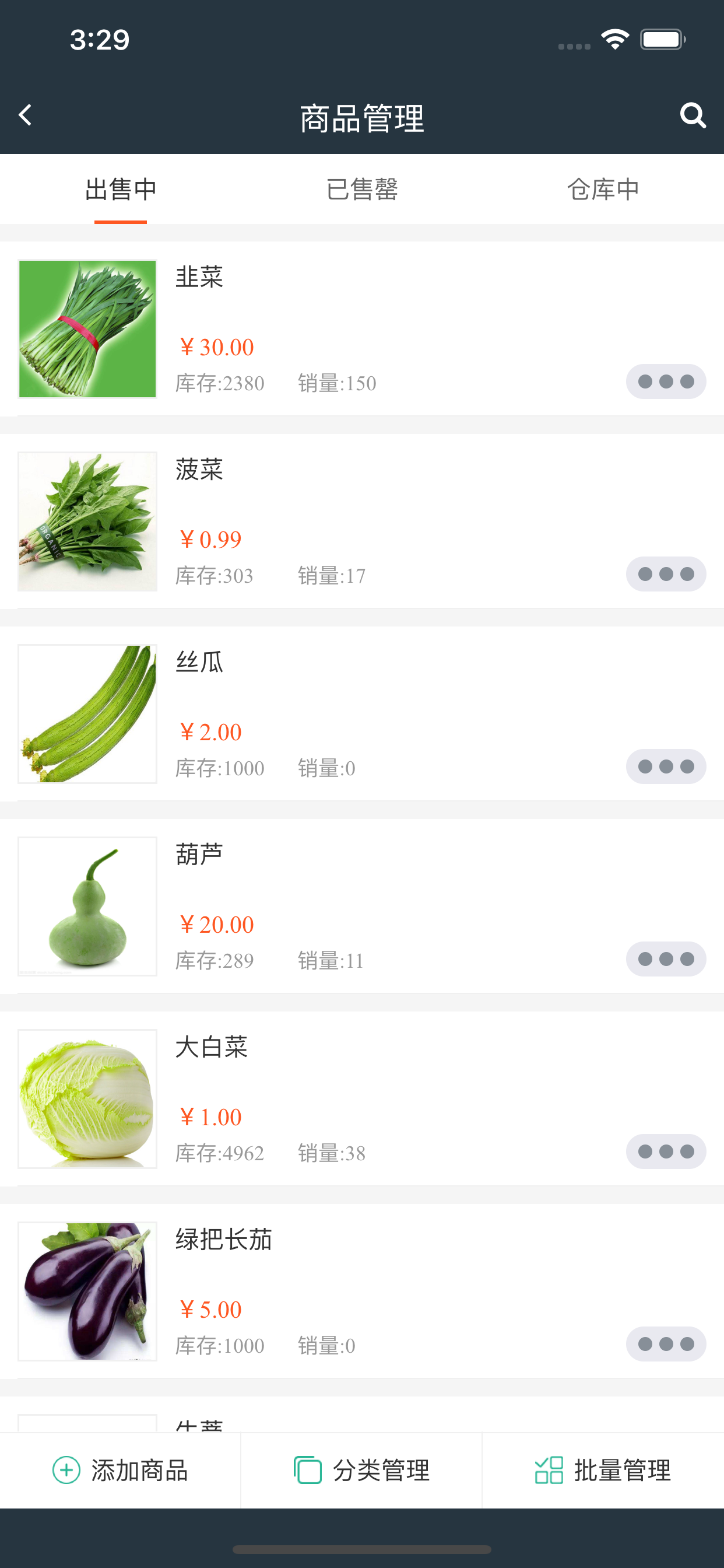Tap 添加商品 to add a product
Image resolution: width=724 pixels, height=1568 pixels.
pos(121,1471)
